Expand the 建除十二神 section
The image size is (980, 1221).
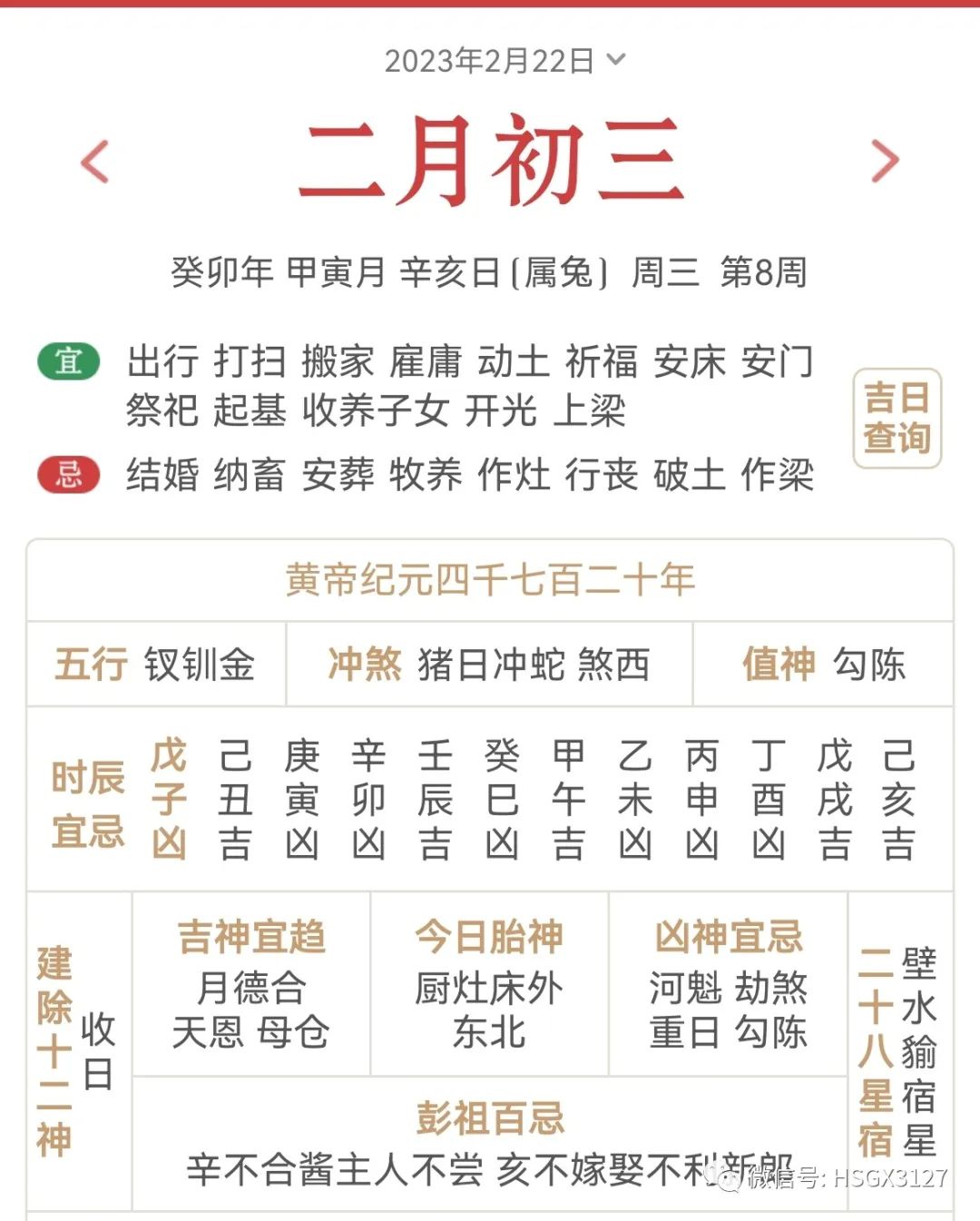pyautogui.click(x=52, y=1044)
